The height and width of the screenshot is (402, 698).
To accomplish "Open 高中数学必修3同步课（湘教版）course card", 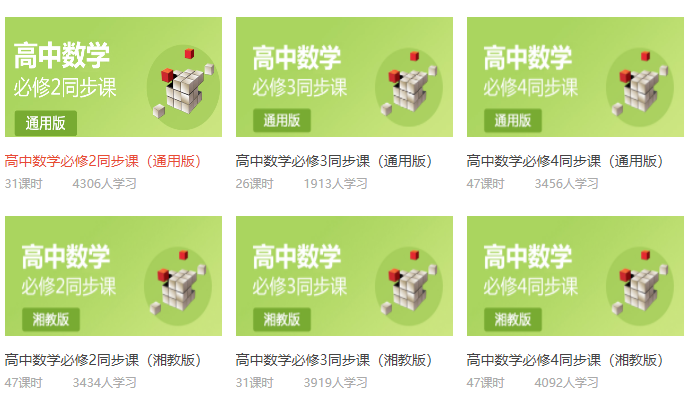I will tap(344, 276).
